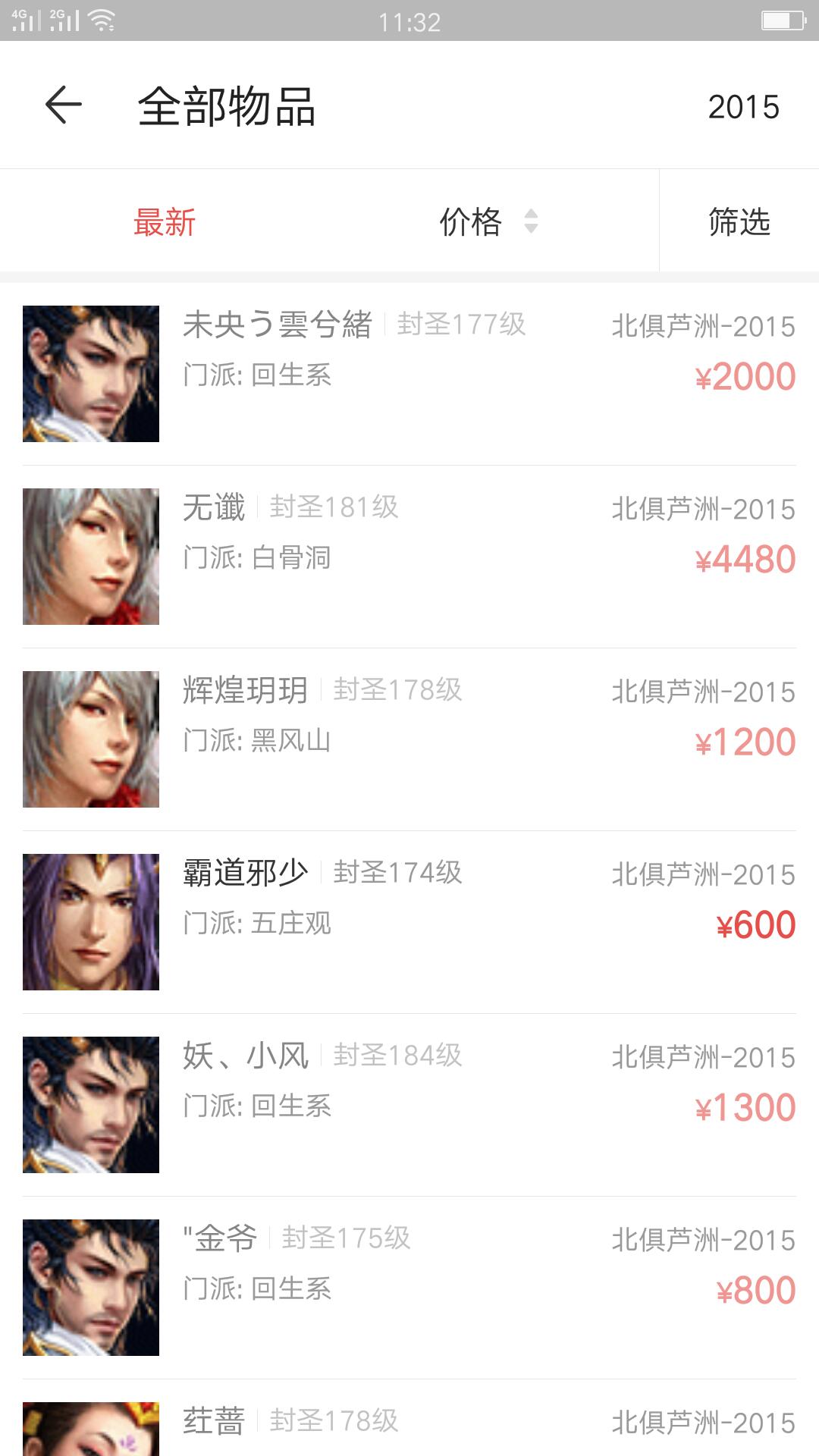Select the 霸道邪少 listing
Viewport: 819px width, 1456px height.
409,922
